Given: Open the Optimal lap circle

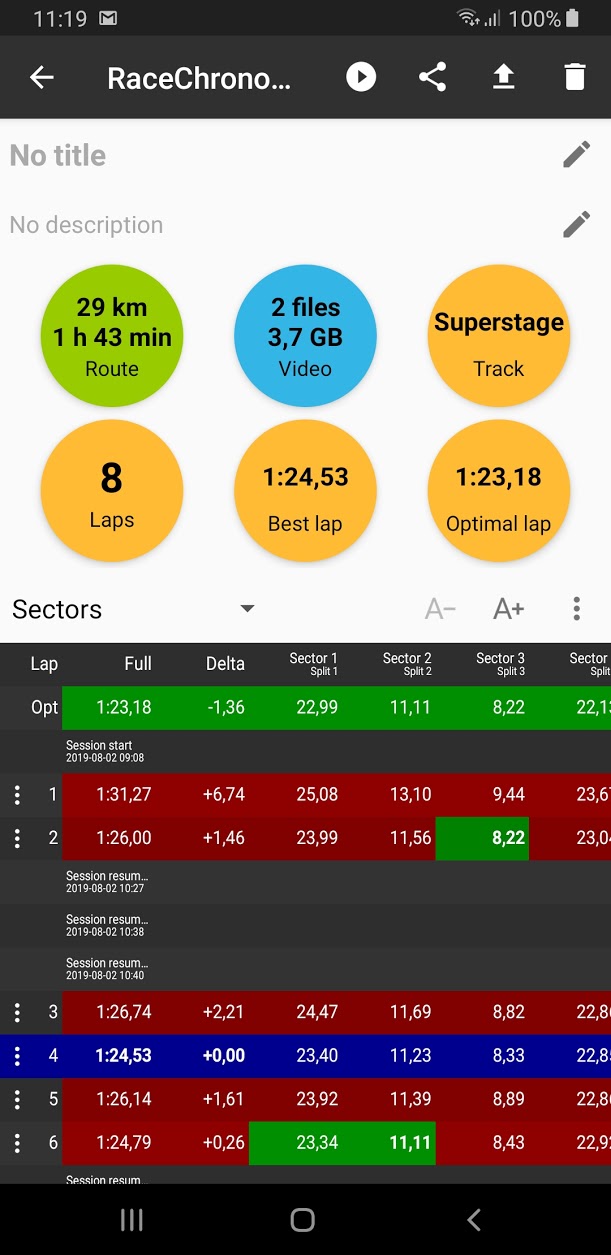Looking at the screenshot, I should 499,491.
